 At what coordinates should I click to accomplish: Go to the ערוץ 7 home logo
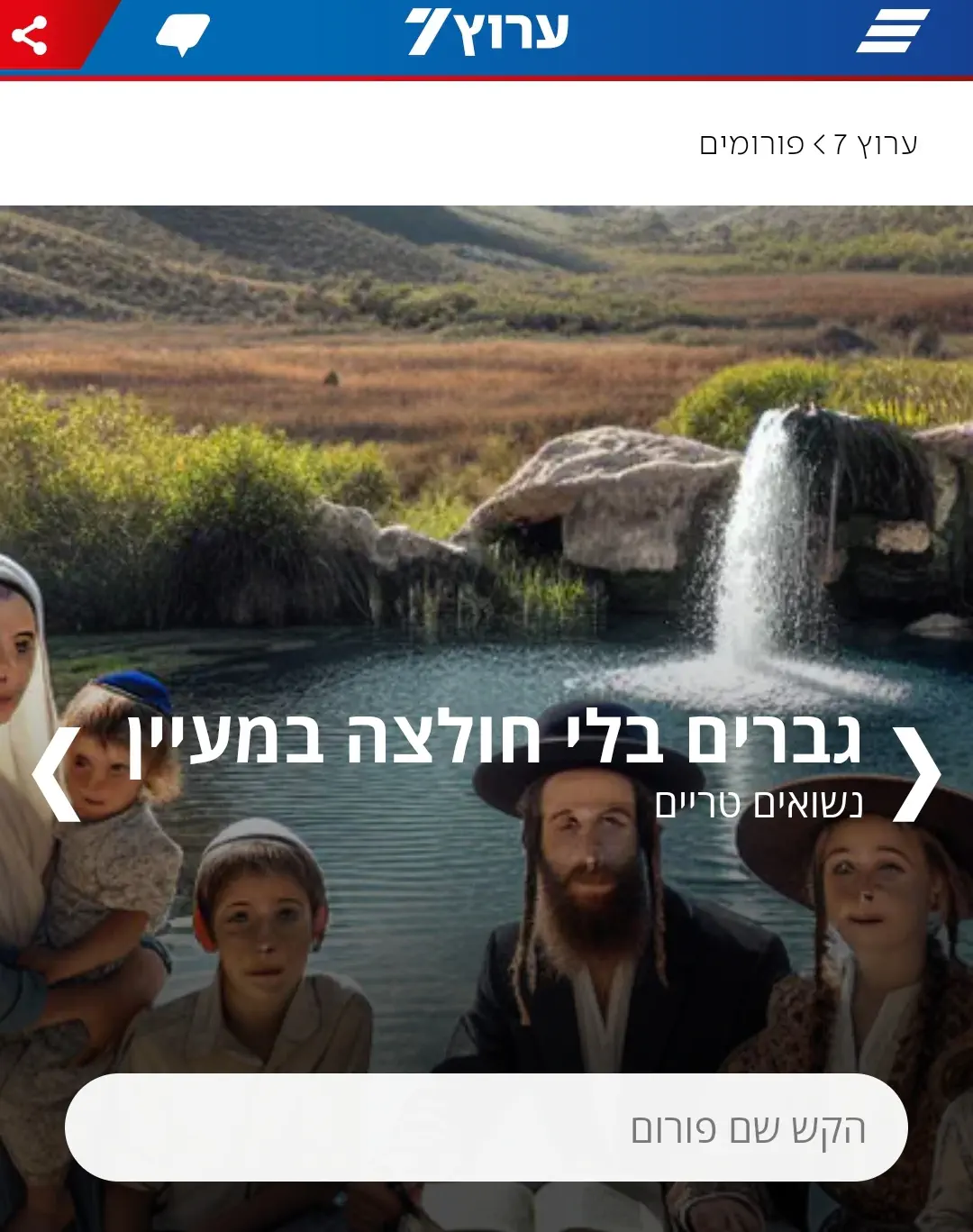click(486, 32)
